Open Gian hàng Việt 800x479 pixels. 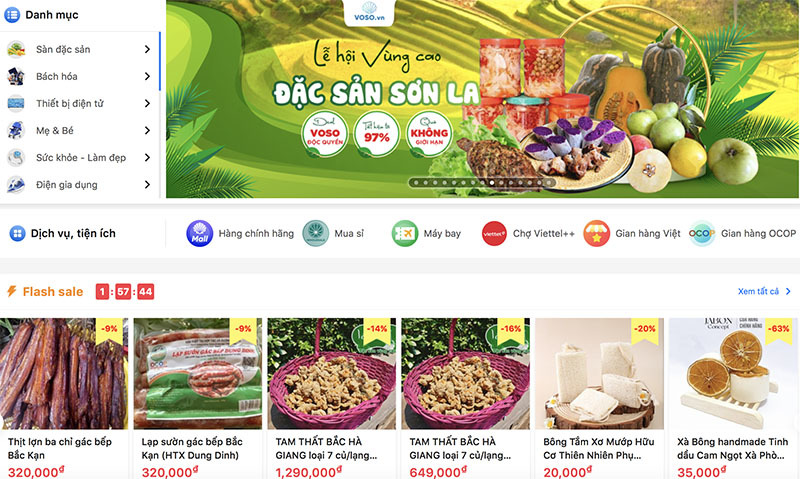coord(633,233)
